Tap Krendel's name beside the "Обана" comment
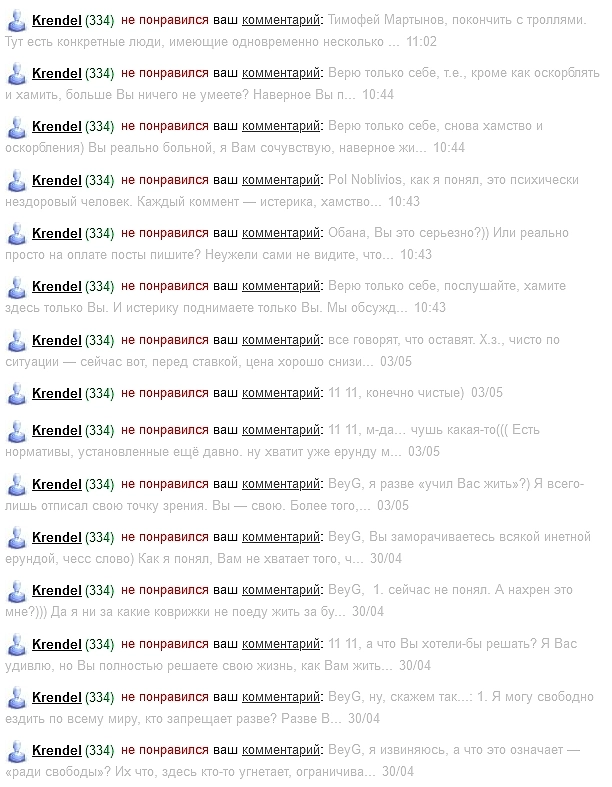This screenshot has width=612, height=787. point(56,233)
